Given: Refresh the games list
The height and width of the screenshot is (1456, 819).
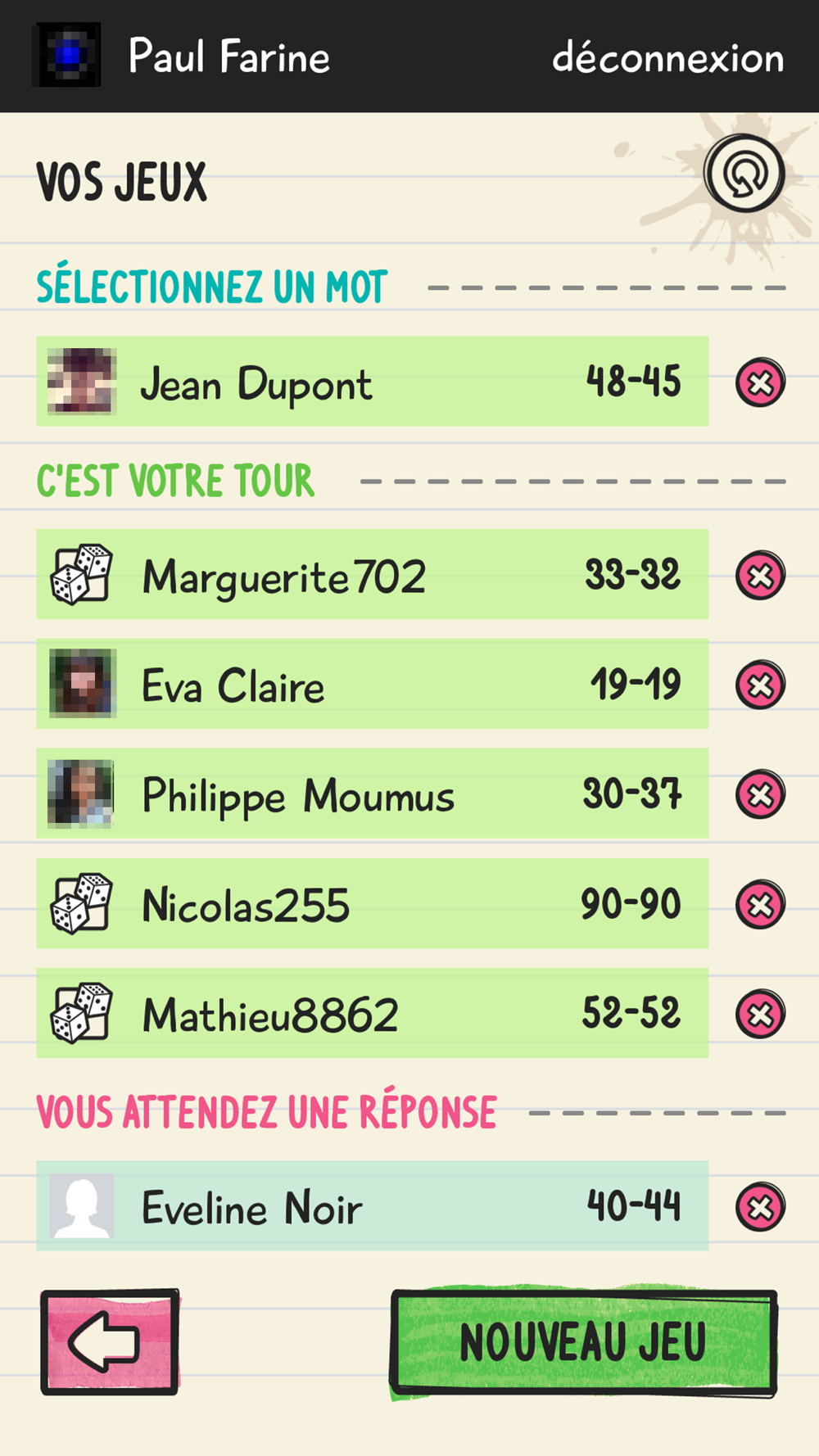Looking at the screenshot, I should [744, 174].
